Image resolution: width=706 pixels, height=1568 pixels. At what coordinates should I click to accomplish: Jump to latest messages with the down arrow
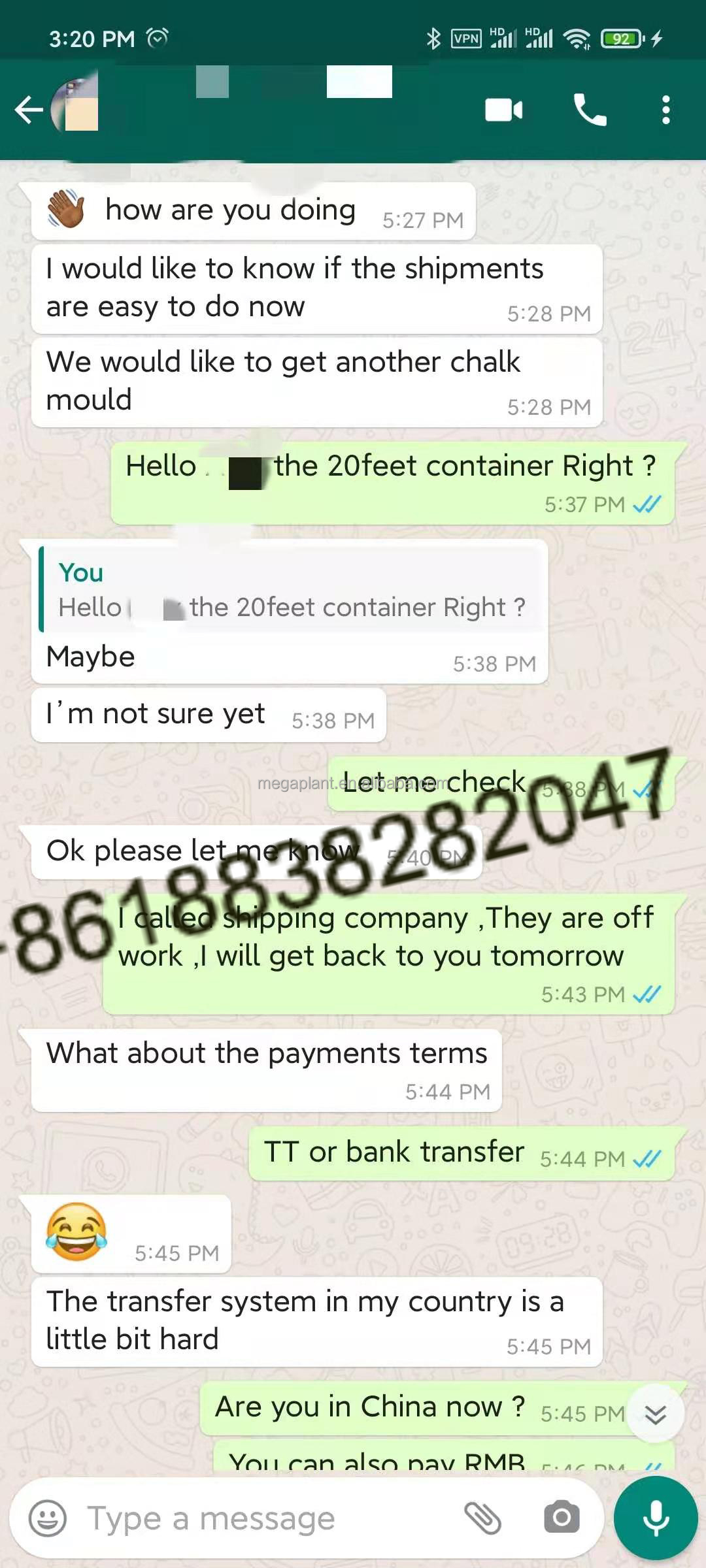pos(655,1414)
